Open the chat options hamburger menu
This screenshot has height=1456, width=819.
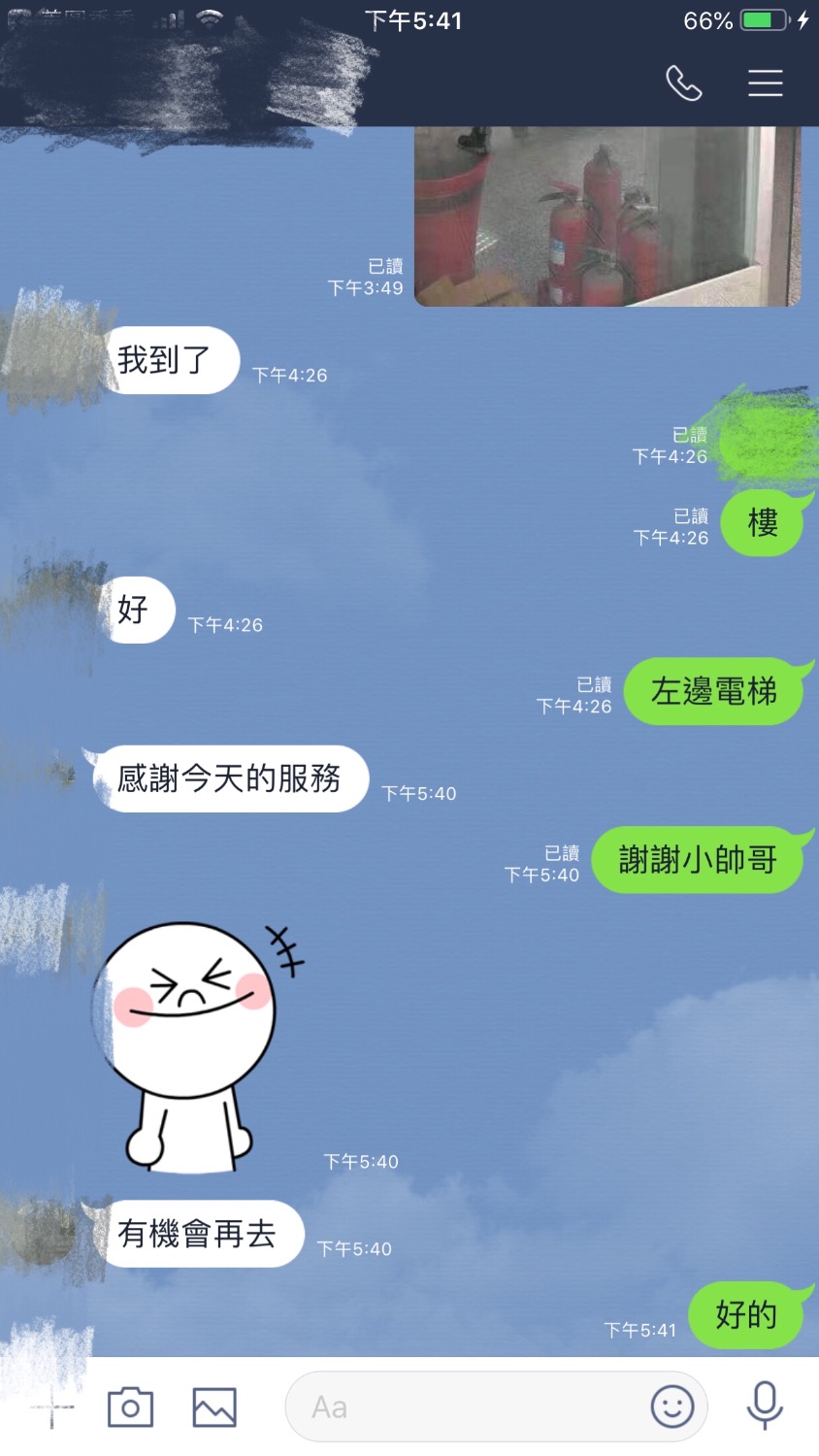tap(766, 83)
